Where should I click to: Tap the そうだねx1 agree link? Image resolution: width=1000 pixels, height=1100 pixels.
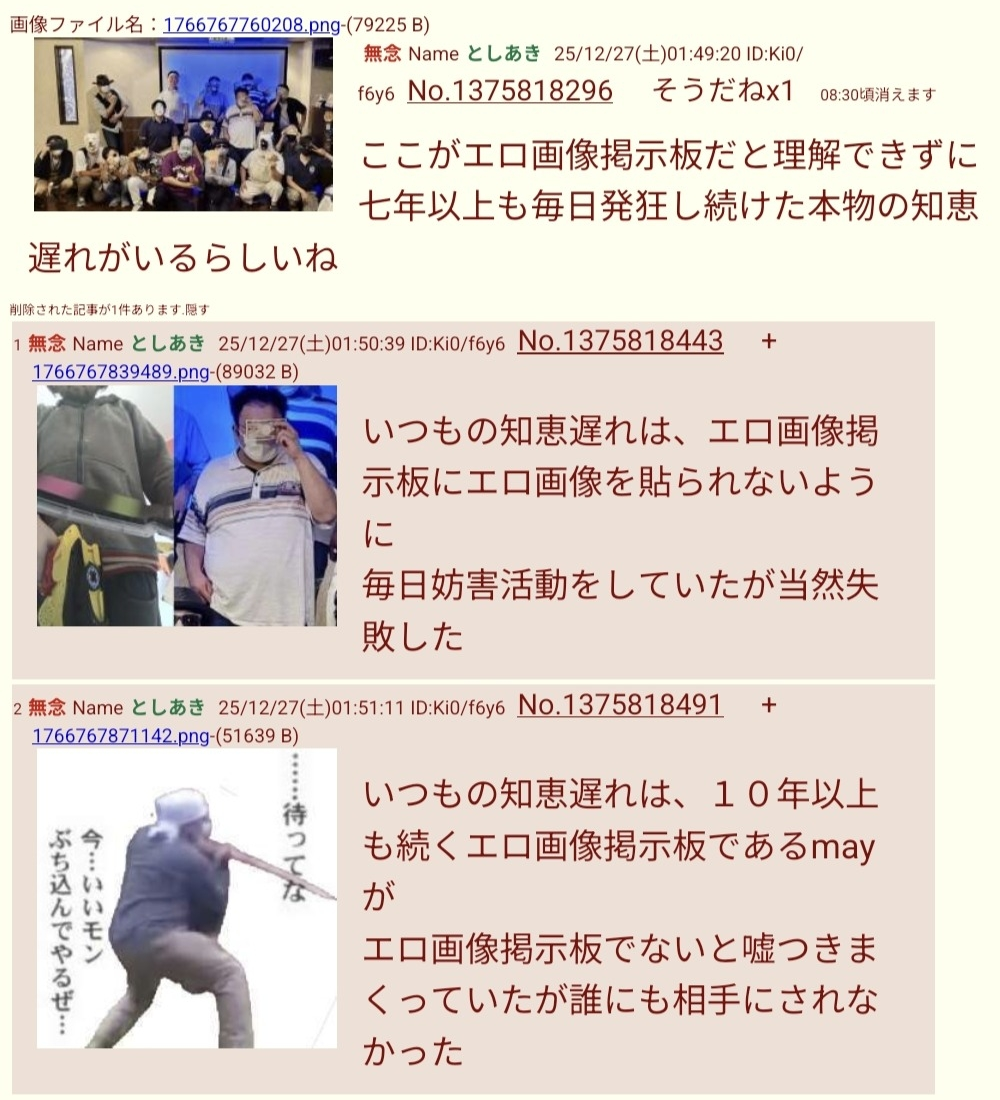pyautogui.click(x=722, y=91)
